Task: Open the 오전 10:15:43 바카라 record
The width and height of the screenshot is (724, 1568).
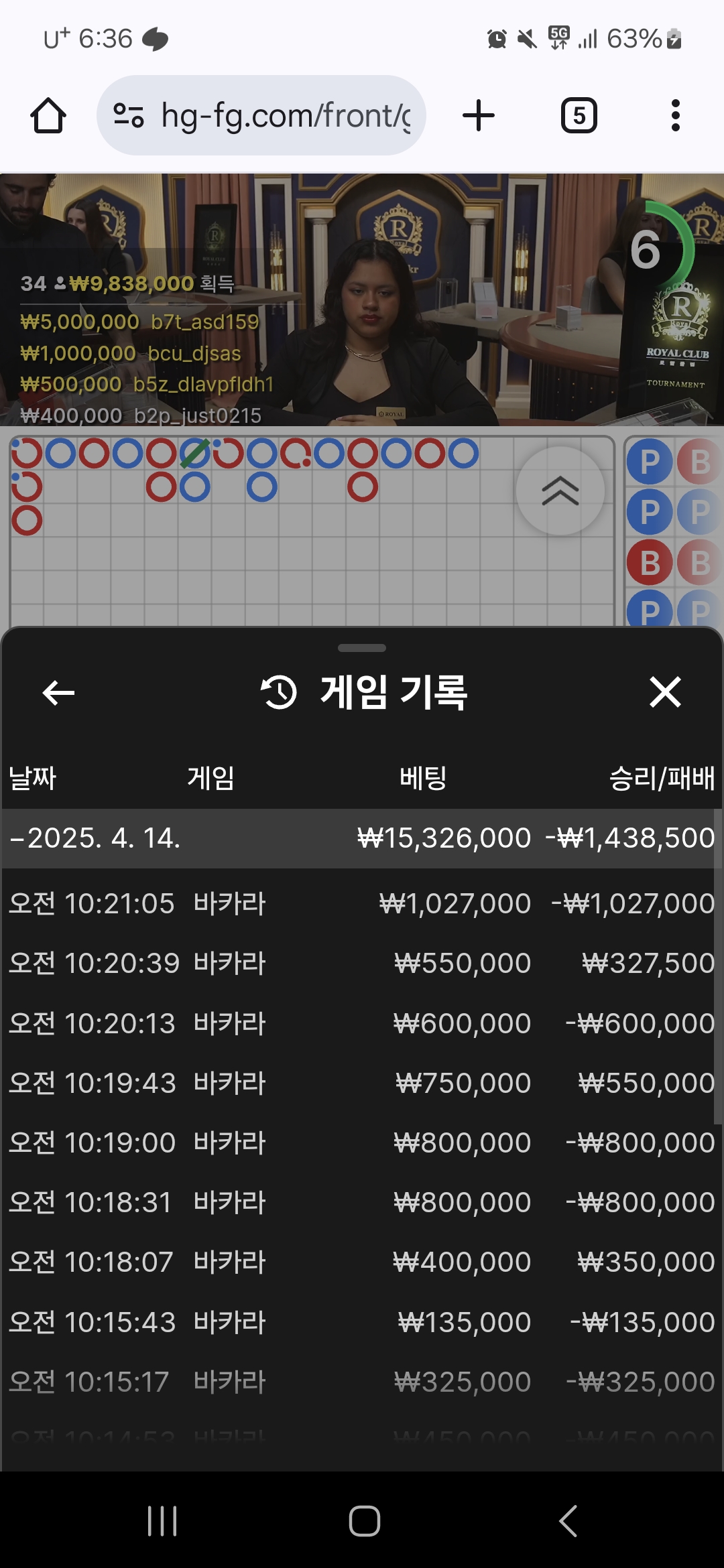Action: tap(361, 1322)
